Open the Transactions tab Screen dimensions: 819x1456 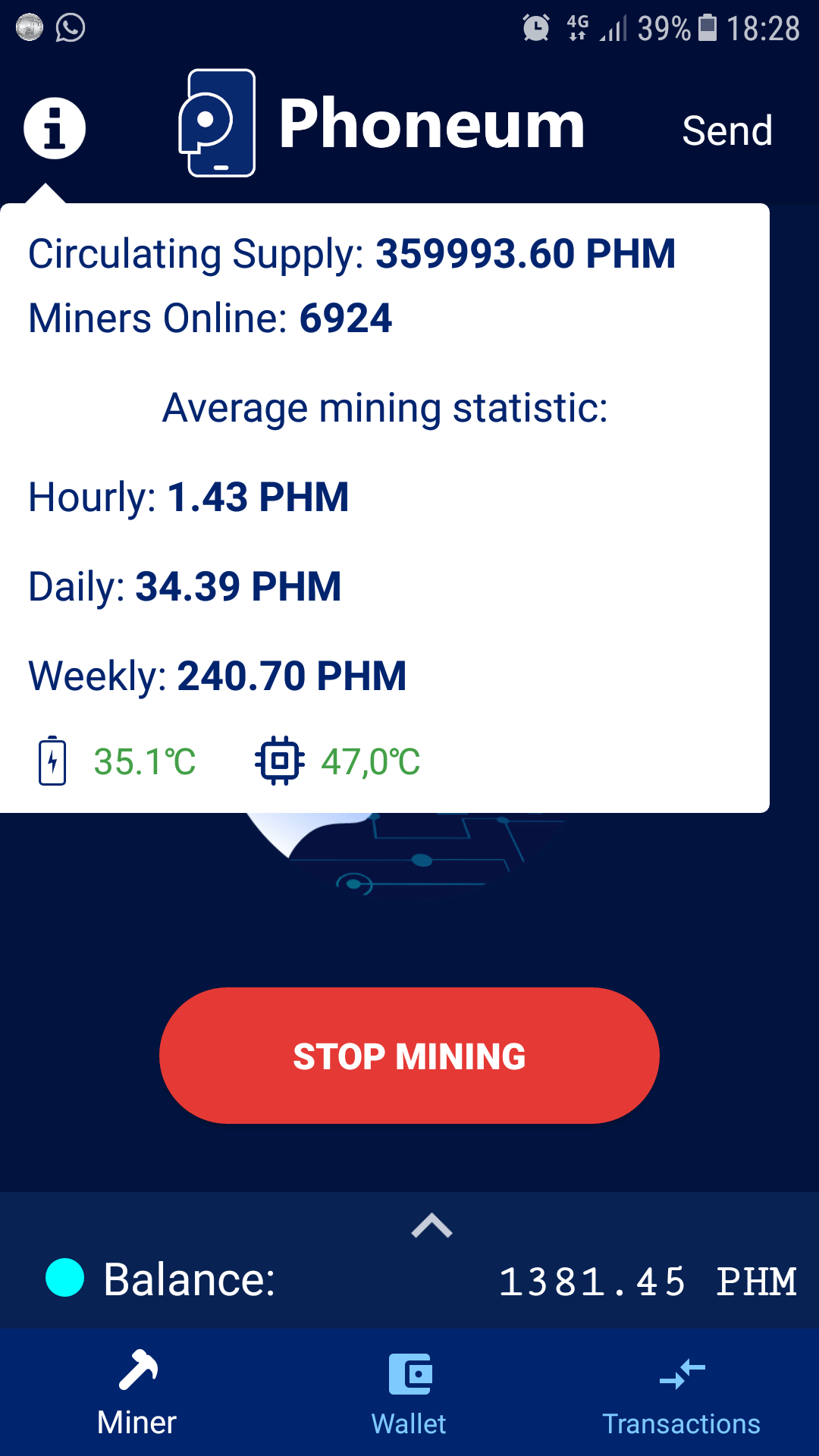pyautogui.click(x=681, y=1394)
